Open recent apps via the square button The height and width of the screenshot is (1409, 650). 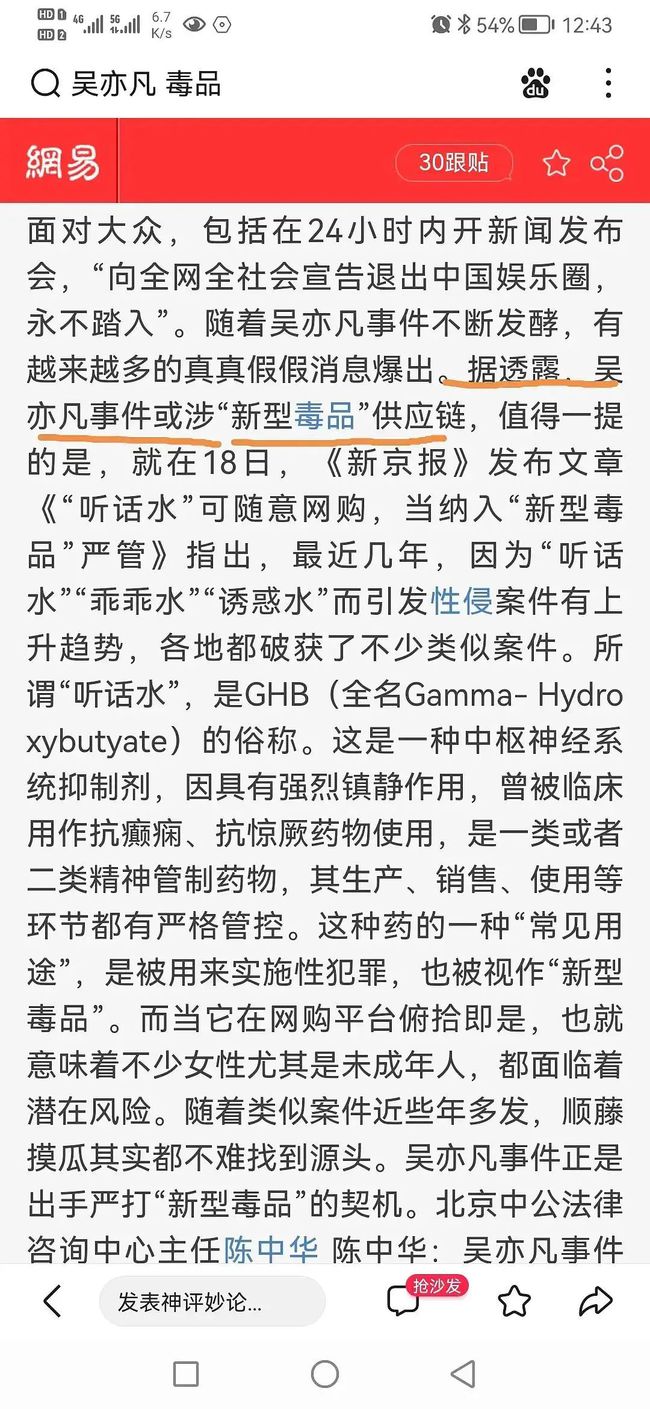[186, 1374]
